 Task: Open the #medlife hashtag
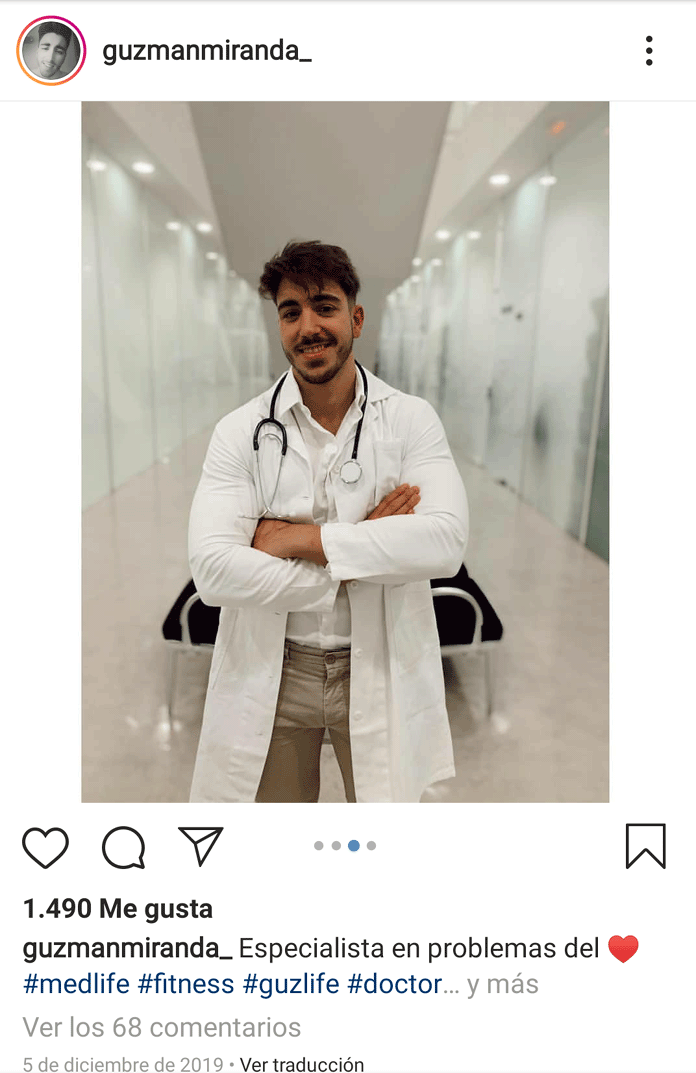pyautogui.click(x=77, y=984)
